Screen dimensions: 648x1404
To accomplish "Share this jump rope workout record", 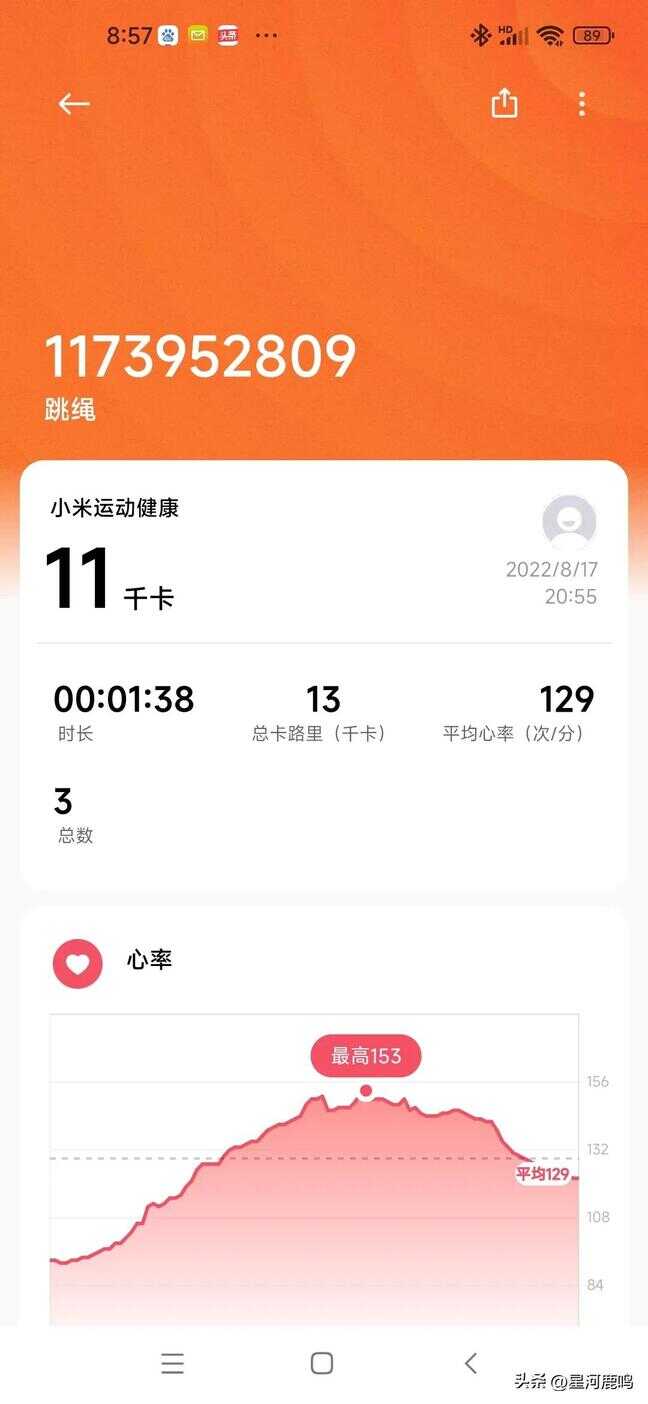I will [x=505, y=103].
